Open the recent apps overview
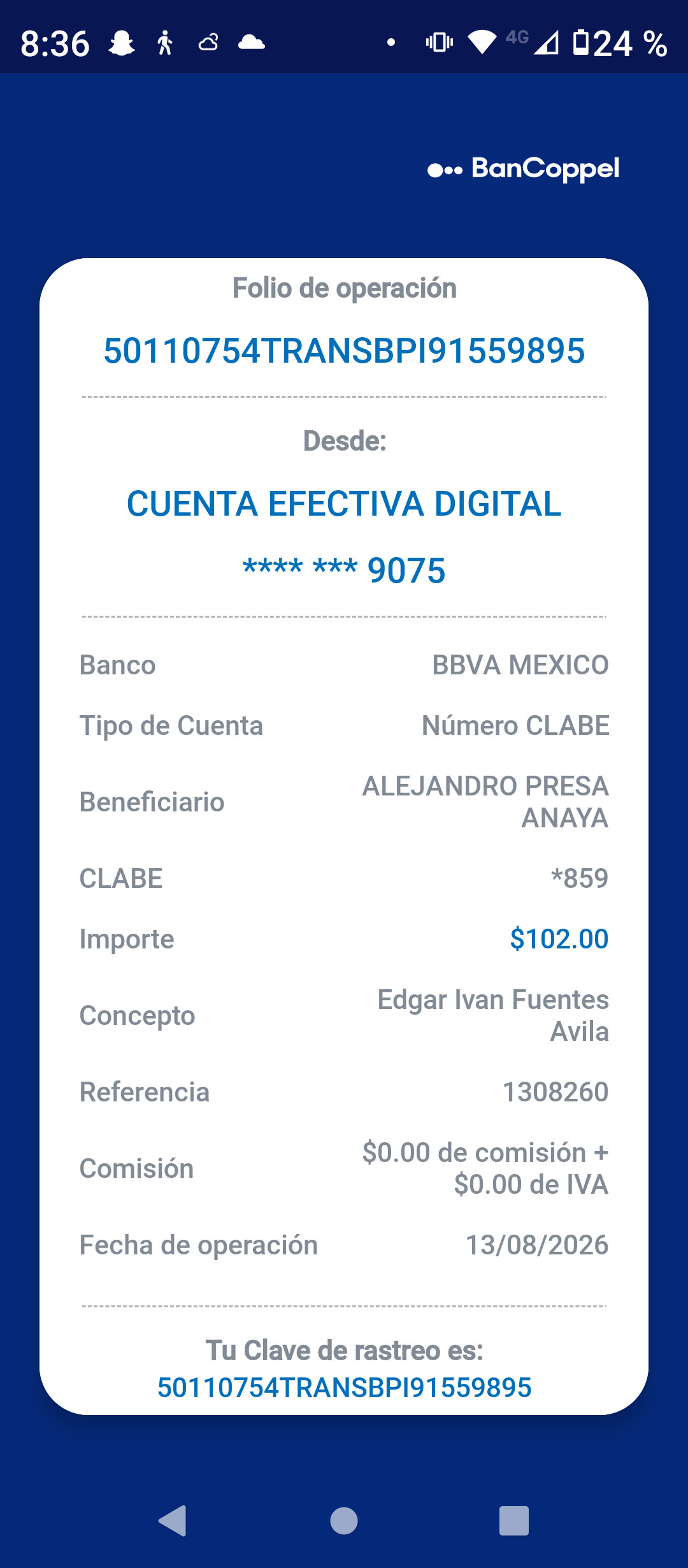Viewport: 688px width, 1568px height. [x=514, y=1521]
